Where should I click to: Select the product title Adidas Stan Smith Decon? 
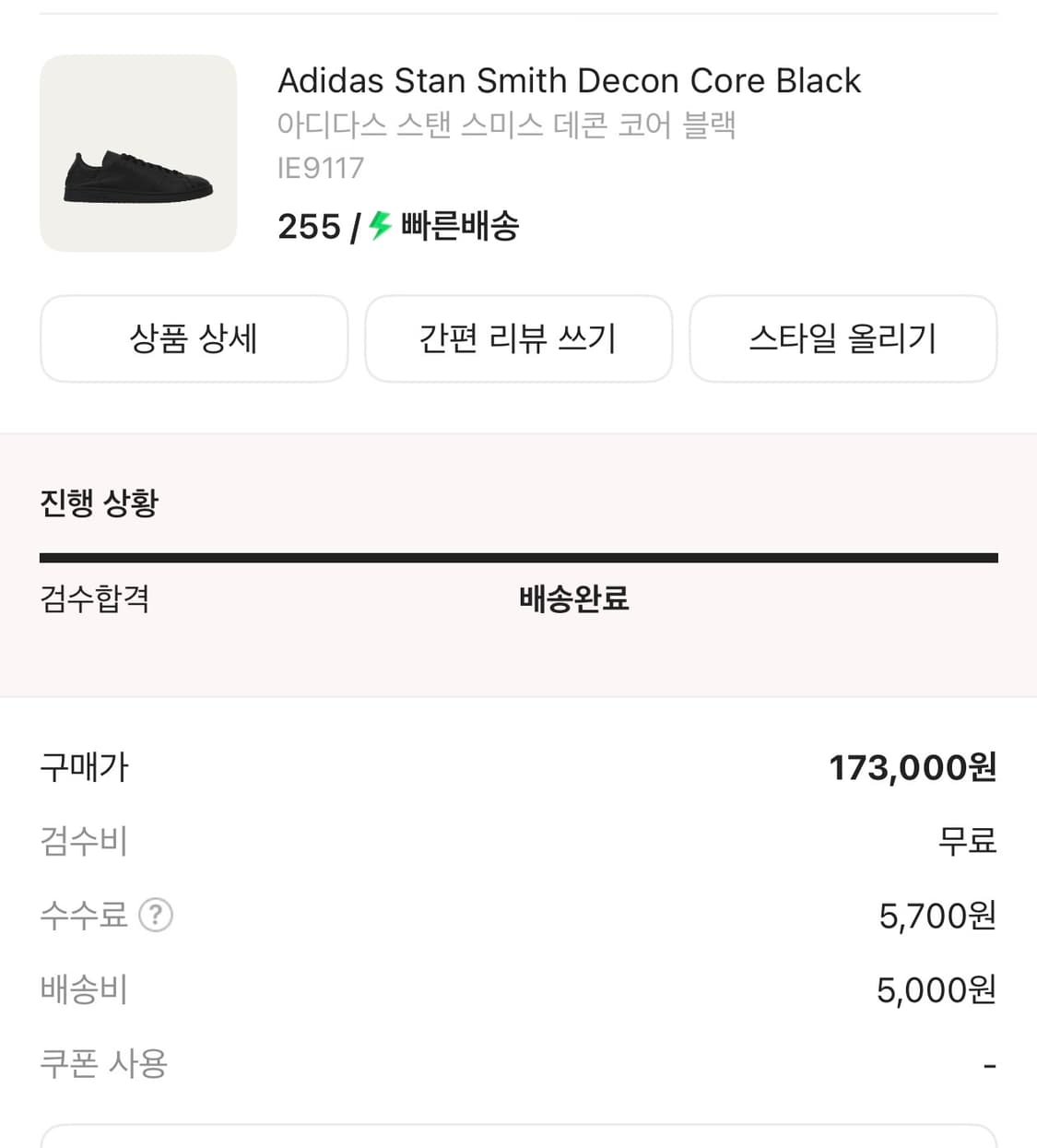(x=569, y=80)
